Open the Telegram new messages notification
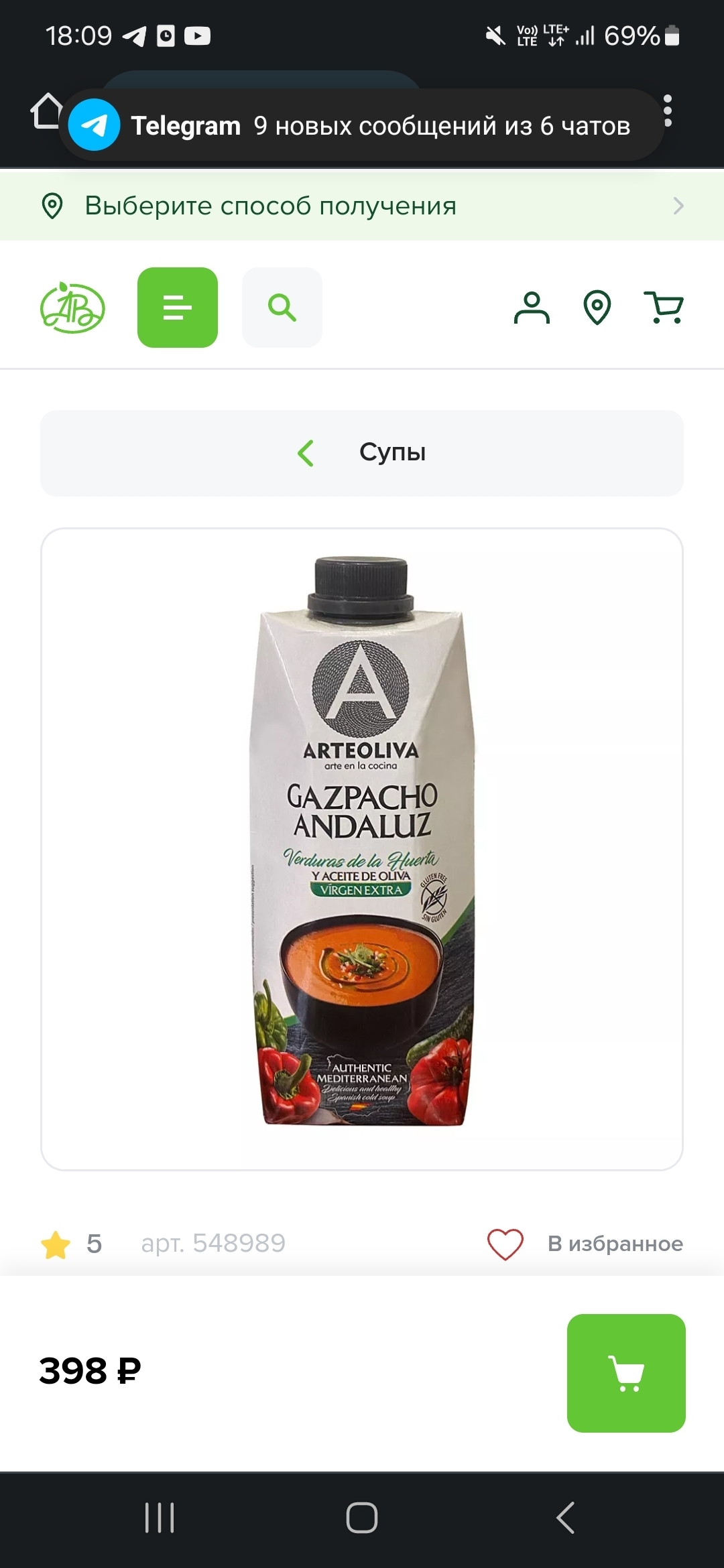 tap(362, 125)
